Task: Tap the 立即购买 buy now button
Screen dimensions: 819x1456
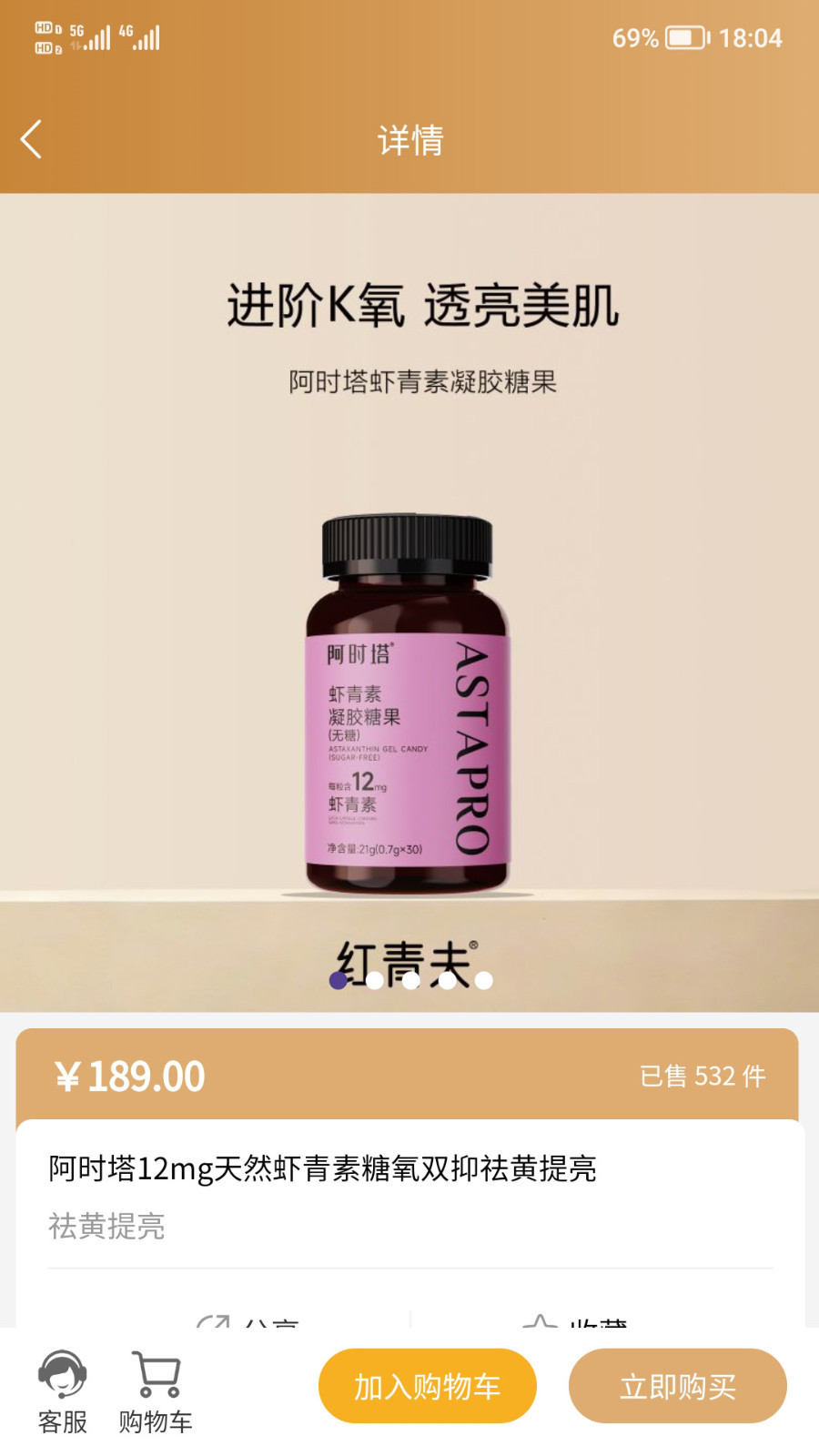Action: (x=677, y=1386)
